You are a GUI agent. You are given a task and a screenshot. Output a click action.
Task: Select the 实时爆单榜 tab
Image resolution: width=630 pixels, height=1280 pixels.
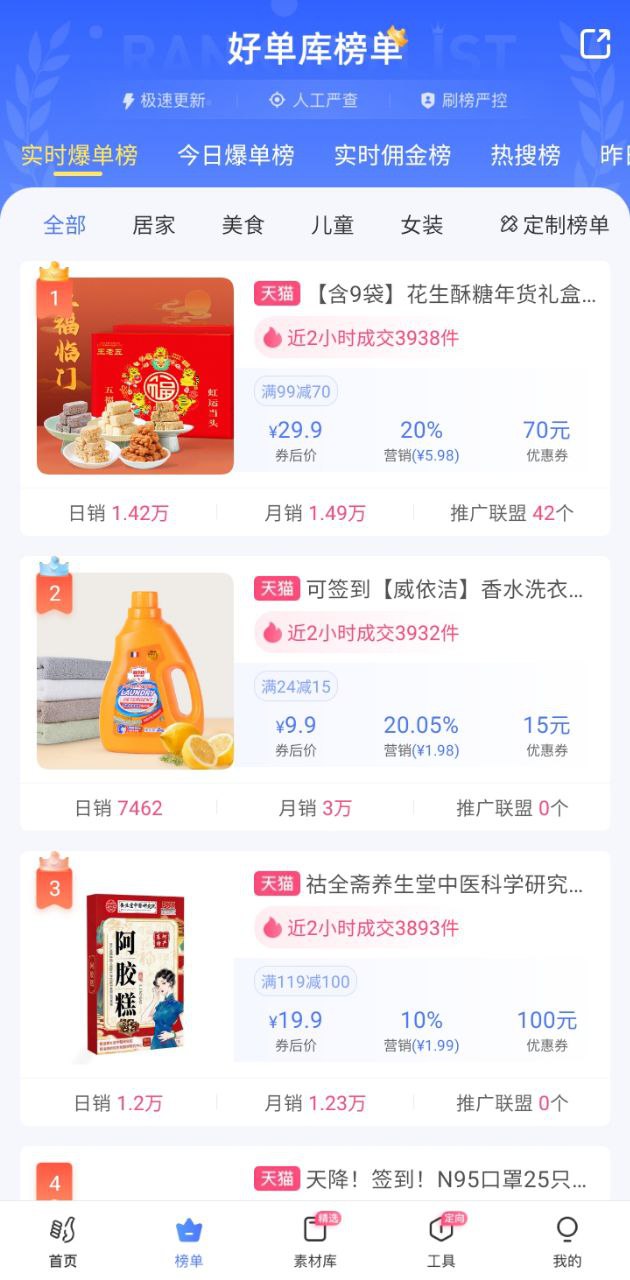[79, 155]
